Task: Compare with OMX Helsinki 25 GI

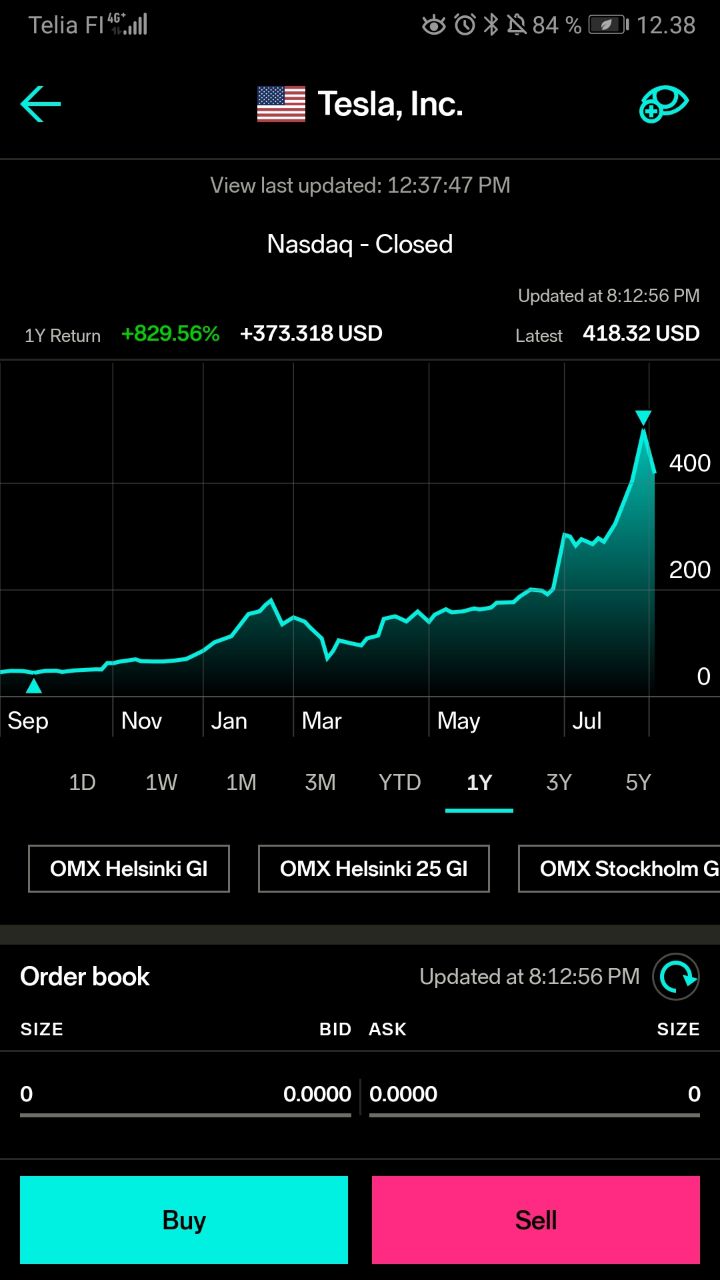Action: click(374, 869)
